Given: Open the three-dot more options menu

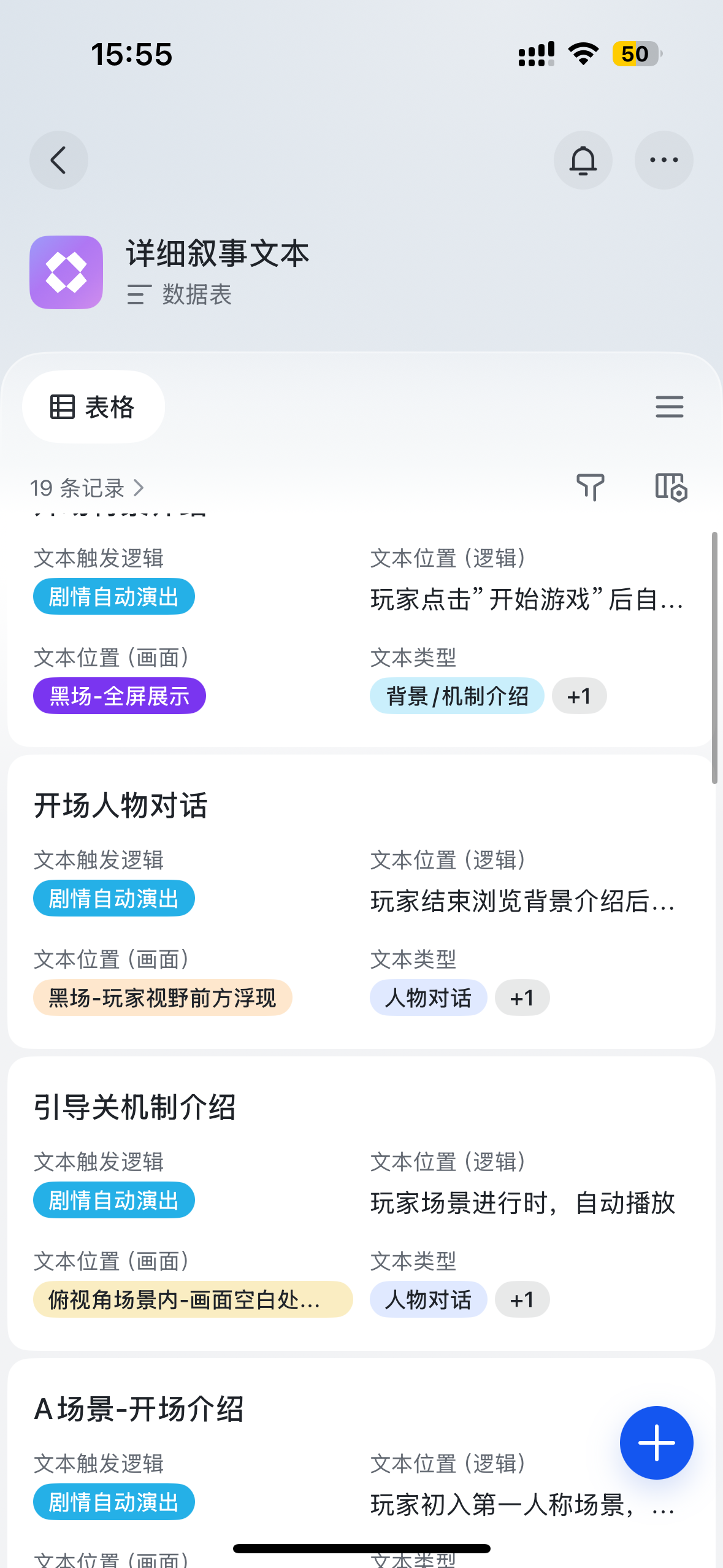Looking at the screenshot, I should coord(664,160).
